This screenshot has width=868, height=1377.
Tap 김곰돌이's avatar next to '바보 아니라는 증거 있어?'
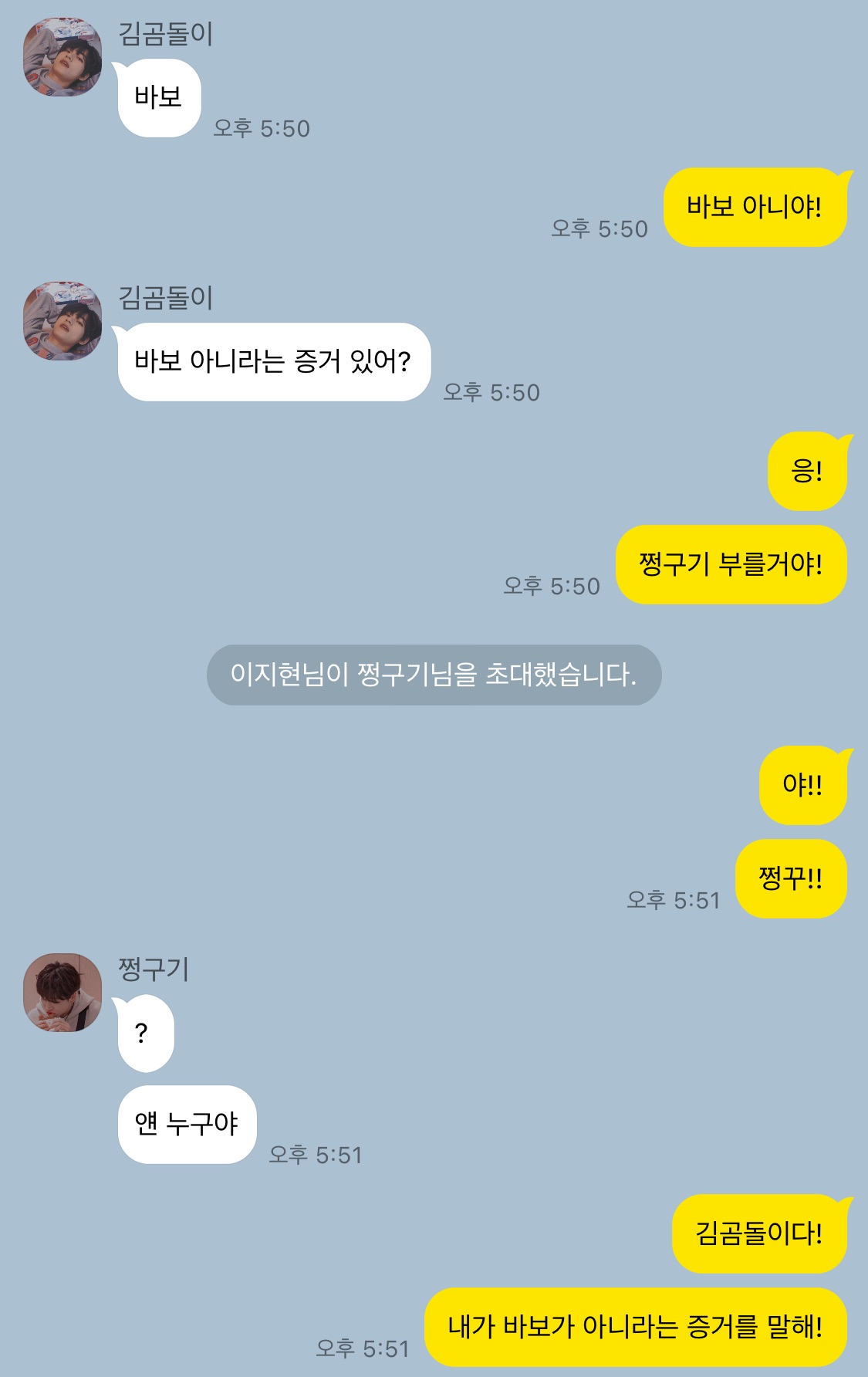(62, 321)
